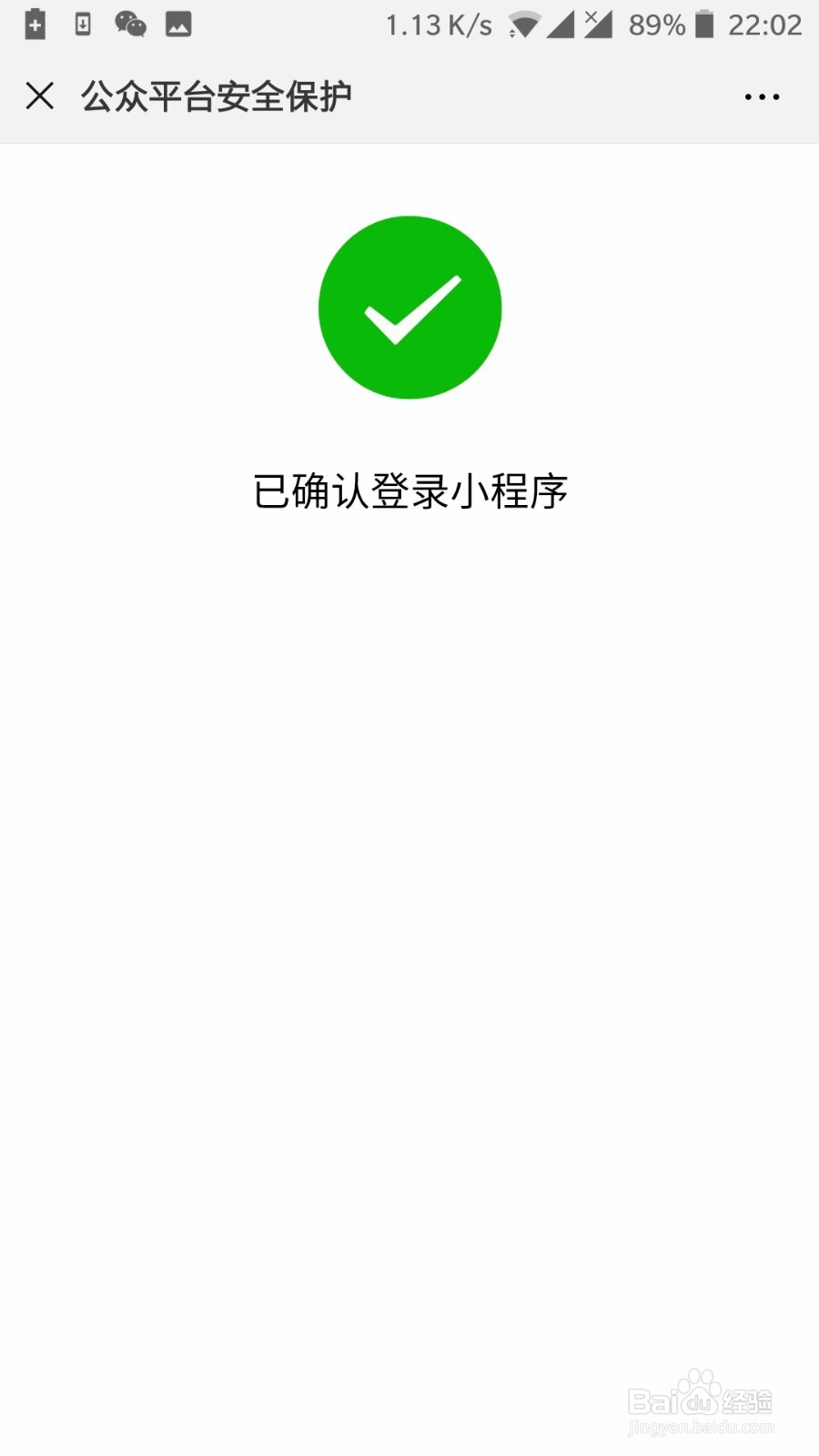Tap the network speed indicator 1.13 K/s
819x1456 pixels.
[439, 25]
